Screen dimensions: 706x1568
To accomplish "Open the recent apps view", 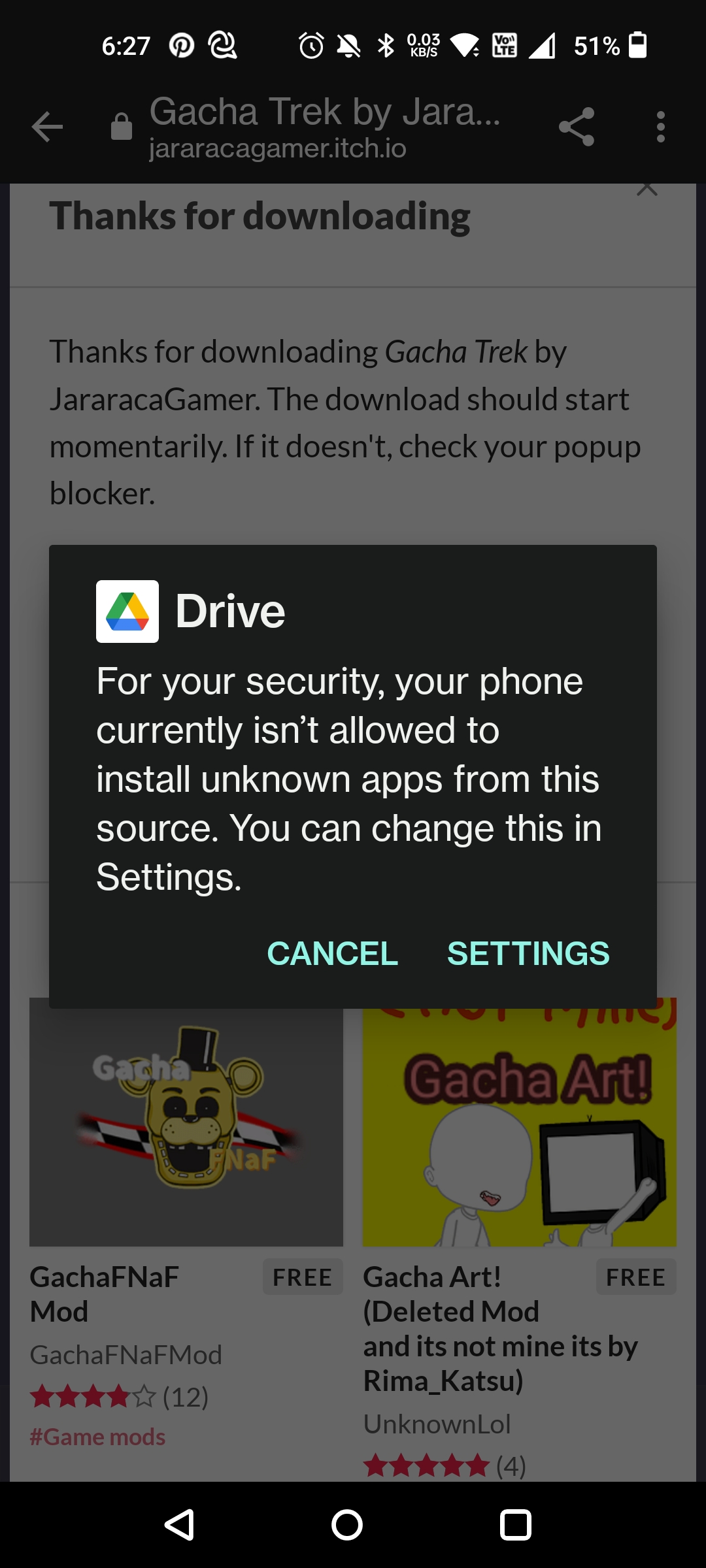I will (x=515, y=1526).
